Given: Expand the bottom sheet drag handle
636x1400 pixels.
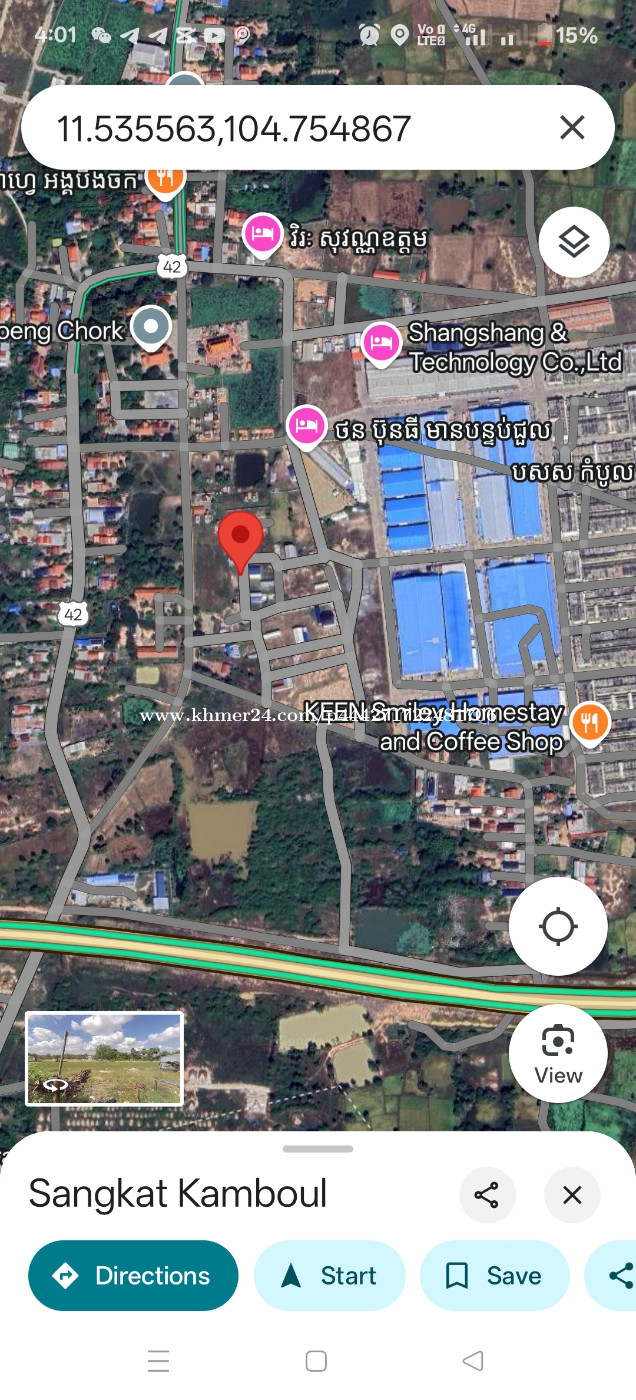Looking at the screenshot, I should (318, 1149).
